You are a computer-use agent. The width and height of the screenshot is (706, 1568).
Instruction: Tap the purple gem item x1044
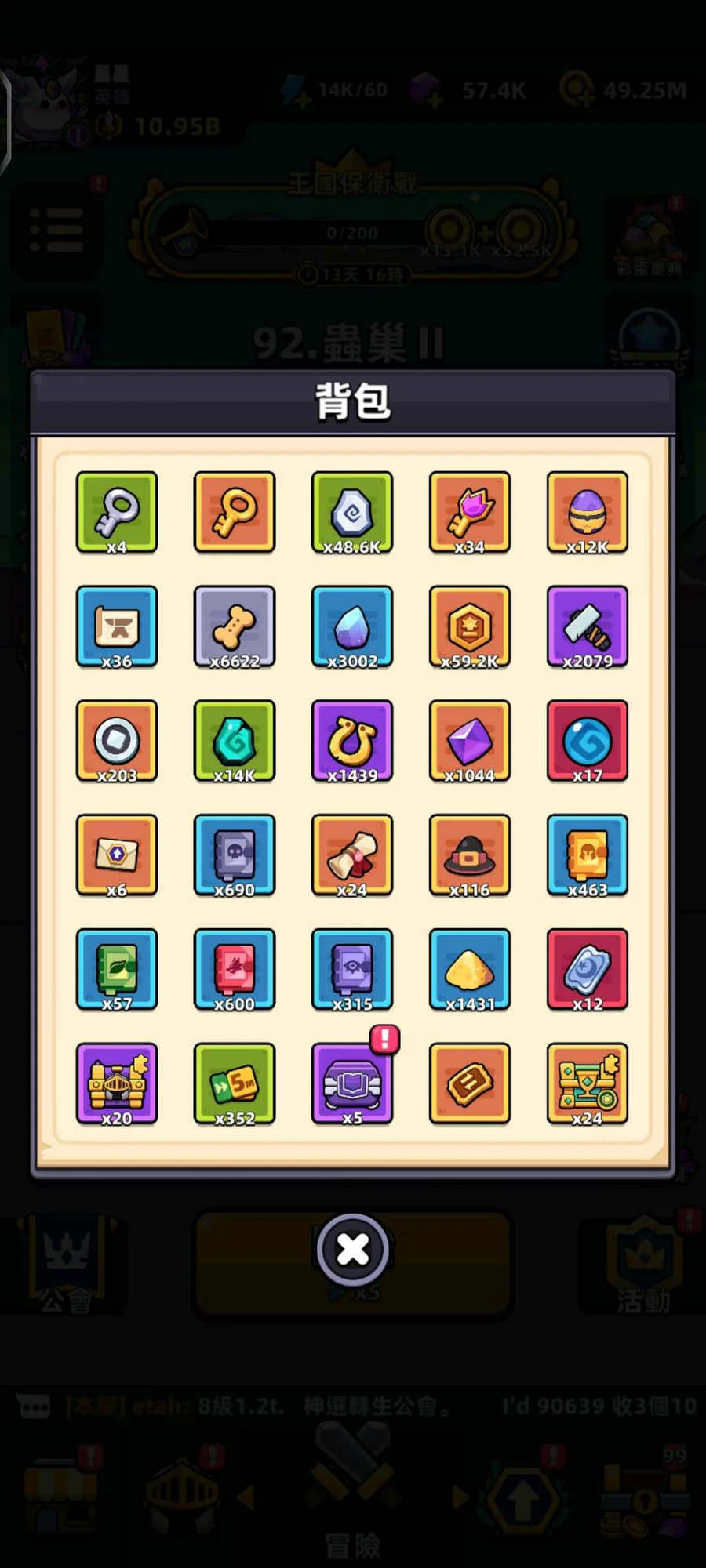[x=470, y=741]
